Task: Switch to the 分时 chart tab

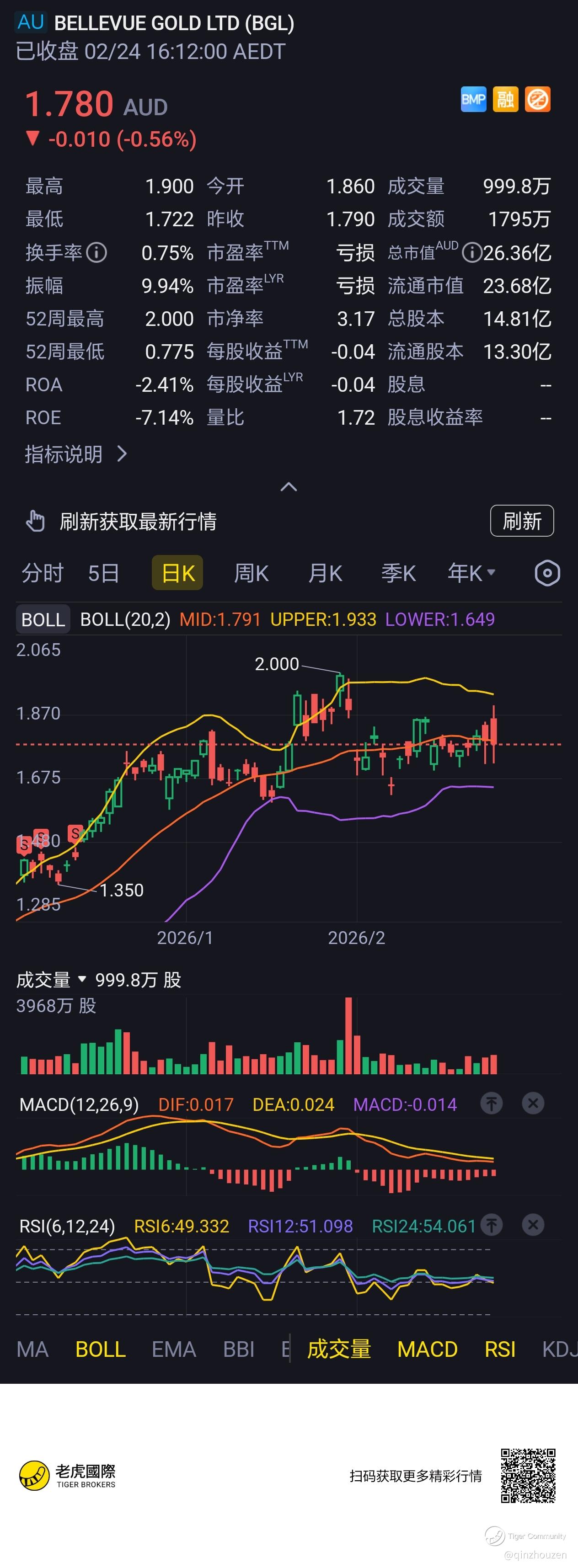Action: (x=42, y=573)
